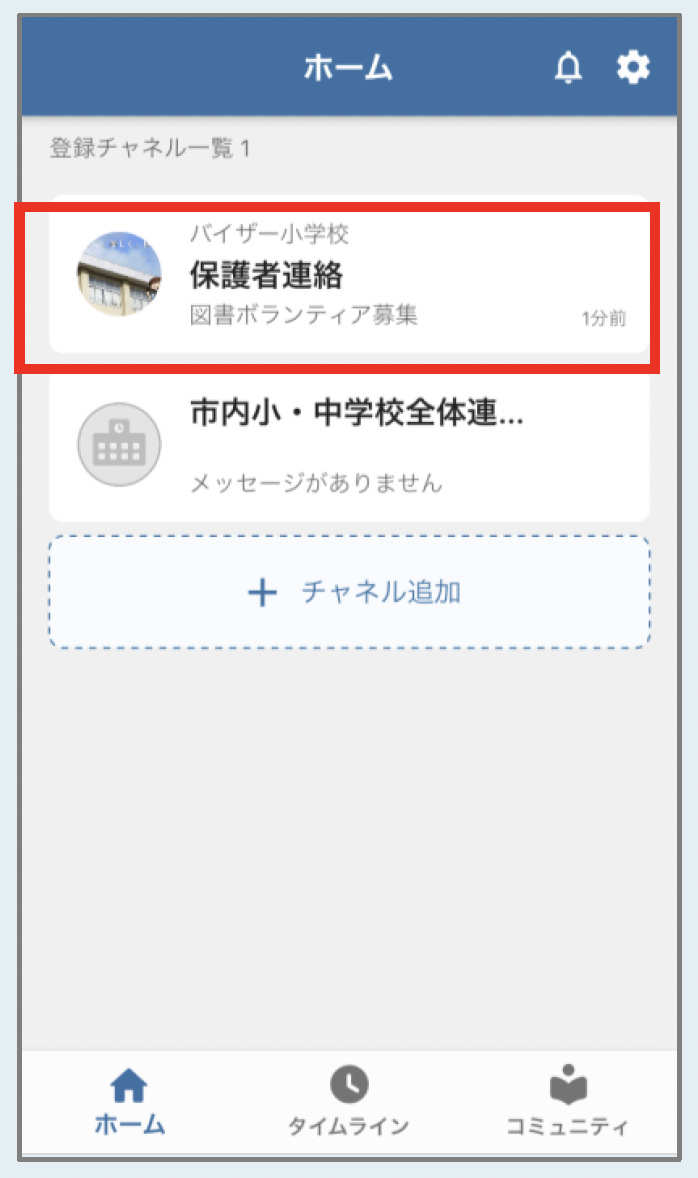The height and width of the screenshot is (1178, 698).
Task: Tap the チャネル追加 button
Action: point(349,592)
